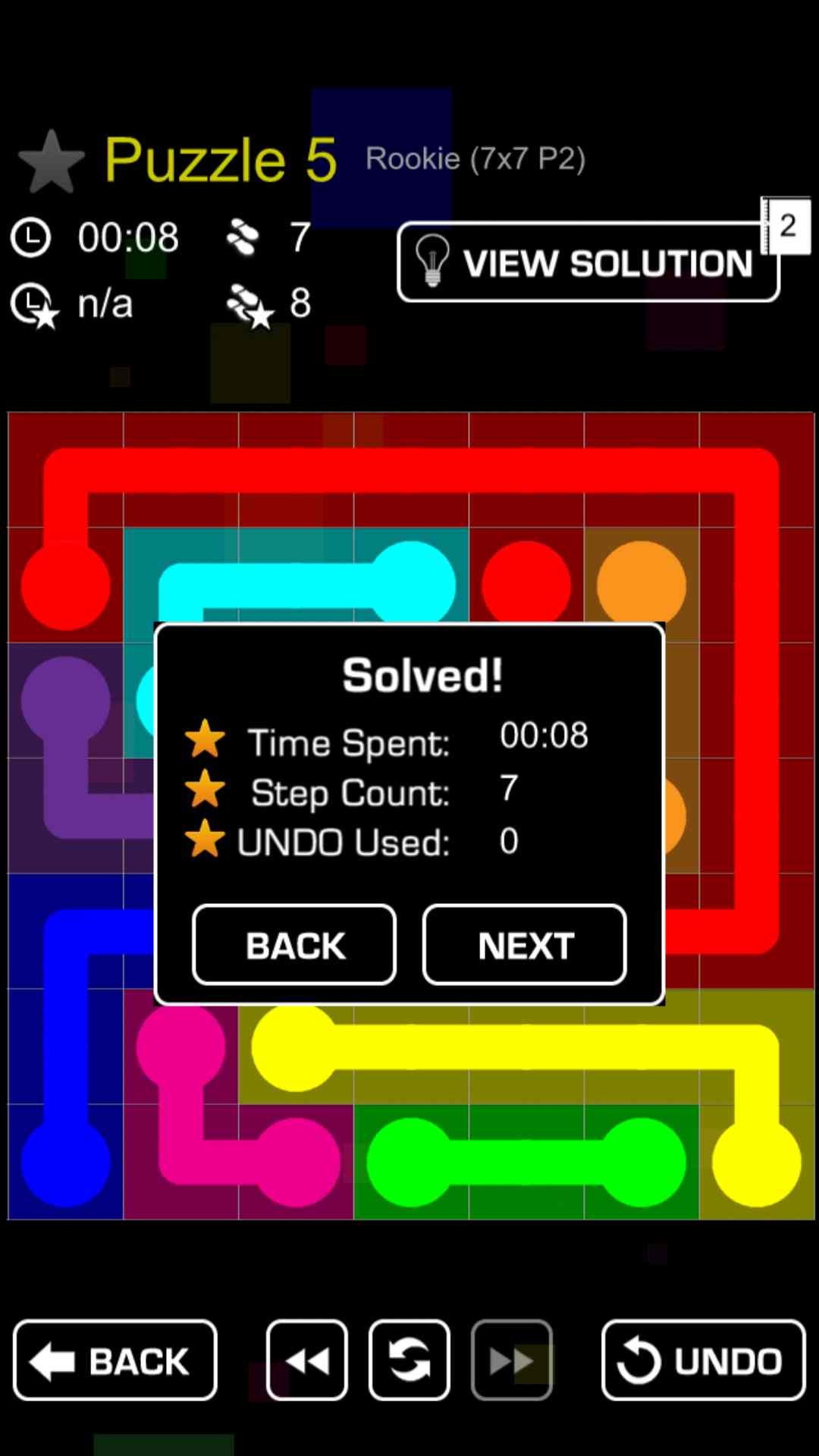
Task: Go to the previous puzzle with rewind
Action: (307, 1360)
